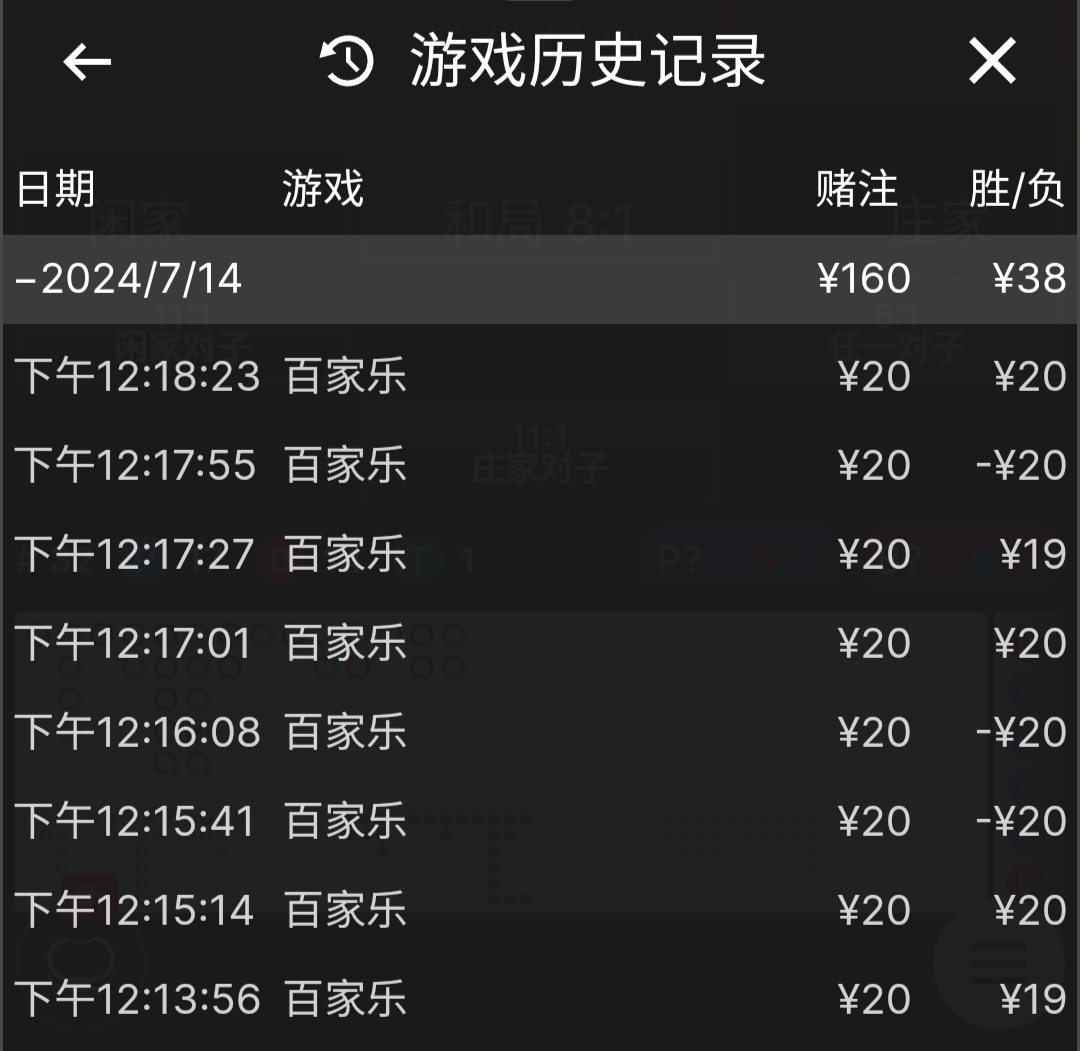1080x1051 pixels.
Task: Go back with the top-left arrow
Action: [x=87, y=62]
